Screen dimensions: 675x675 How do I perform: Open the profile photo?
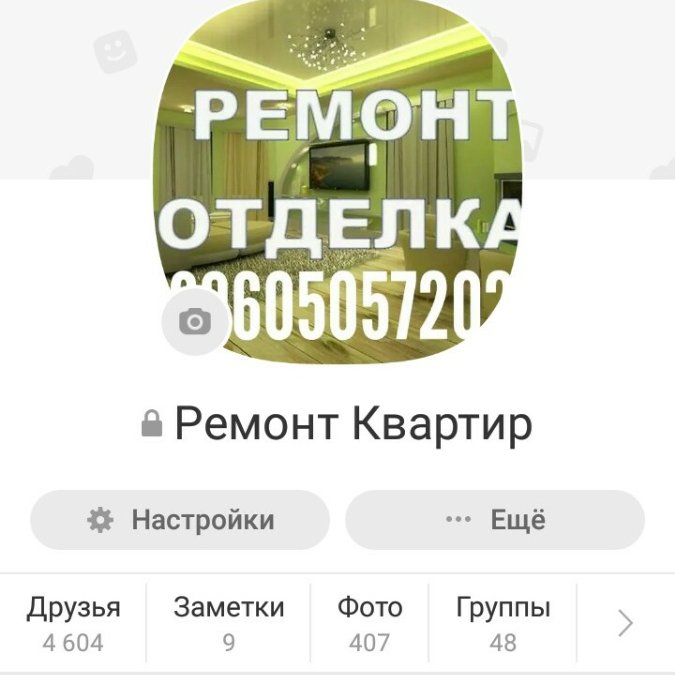[x=340, y=180]
